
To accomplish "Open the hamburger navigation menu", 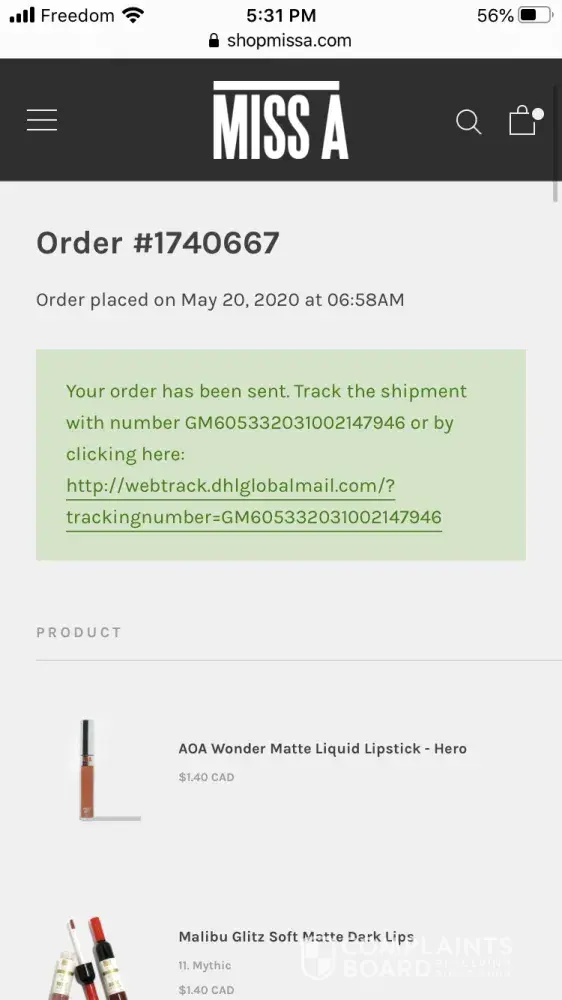I will click(x=42, y=120).
